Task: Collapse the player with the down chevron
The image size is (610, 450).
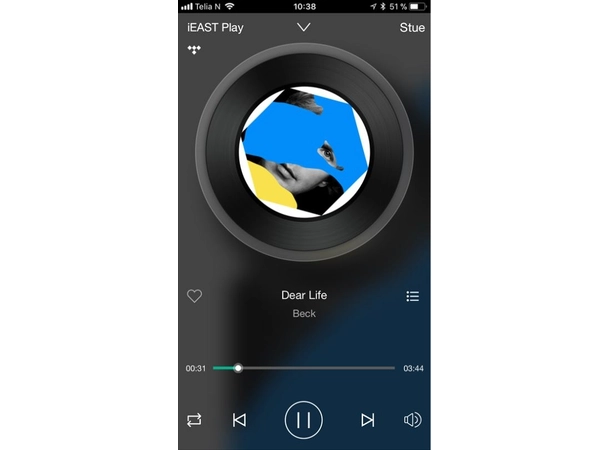Action: point(304,27)
